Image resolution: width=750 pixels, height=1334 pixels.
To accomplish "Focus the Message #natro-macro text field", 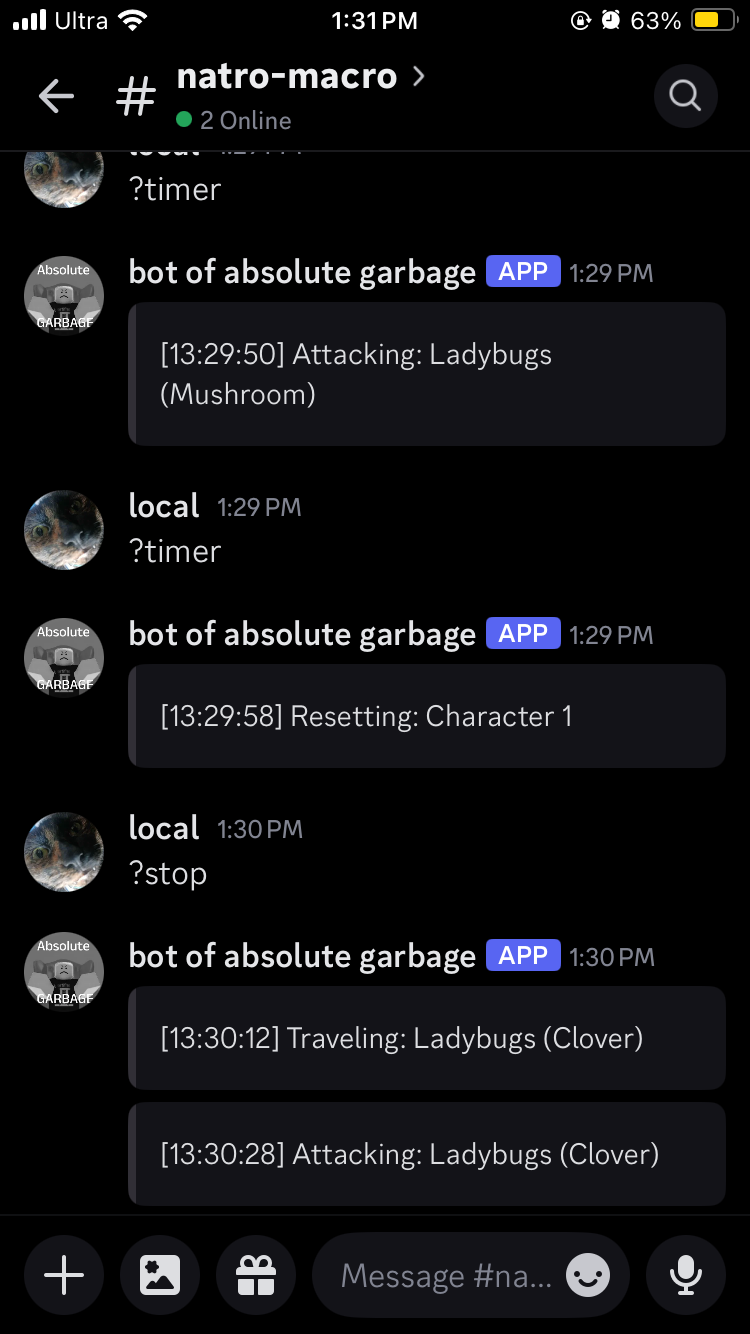I will [x=445, y=1275].
